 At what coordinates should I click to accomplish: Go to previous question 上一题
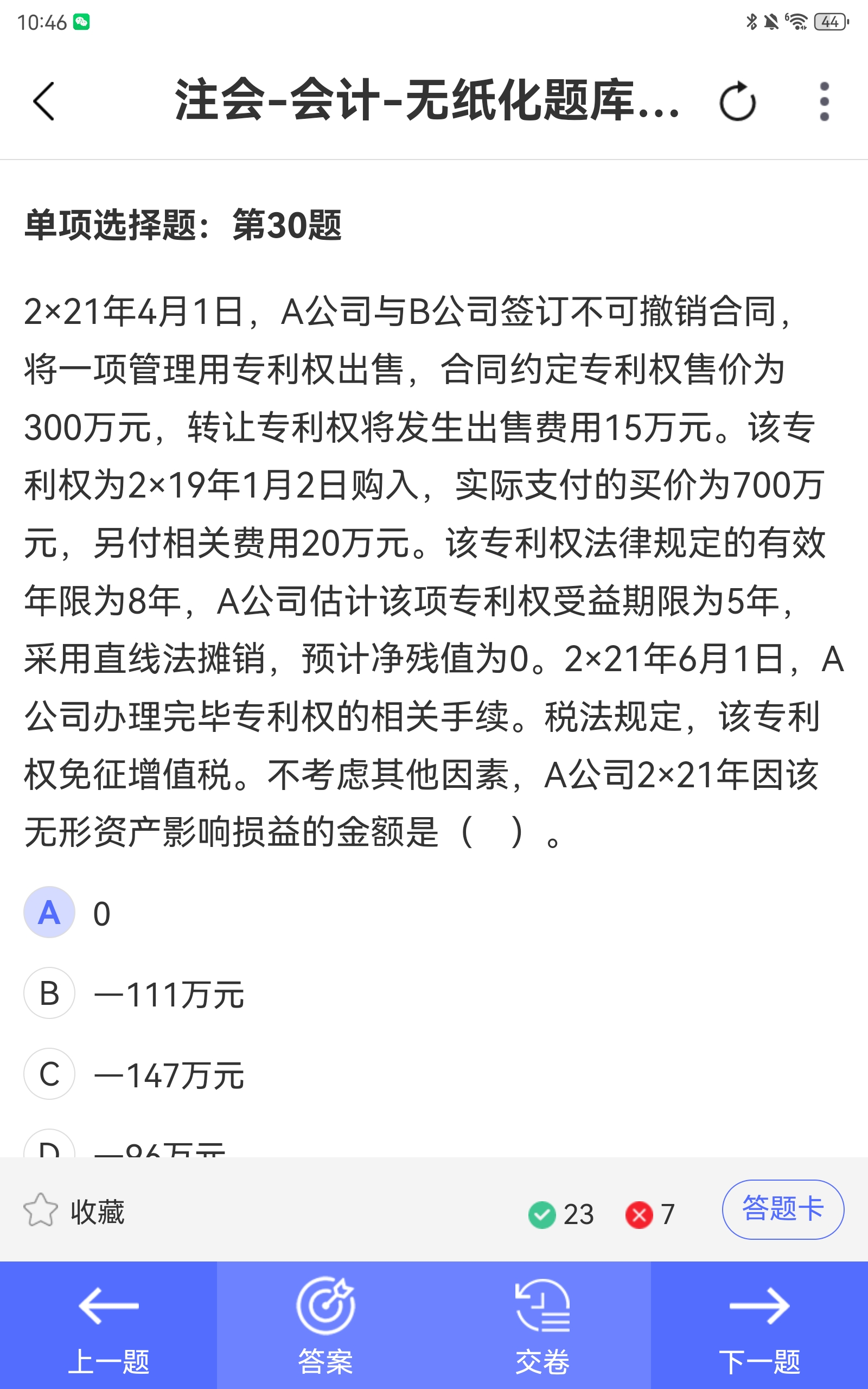[108, 1326]
